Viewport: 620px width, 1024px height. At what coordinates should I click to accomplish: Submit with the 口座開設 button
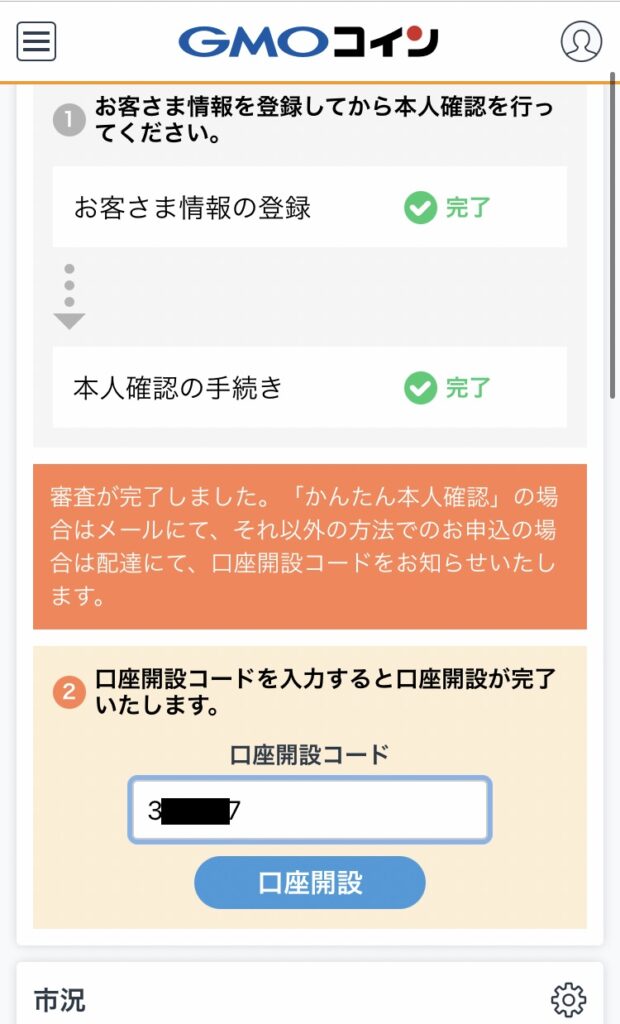tap(310, 882)
